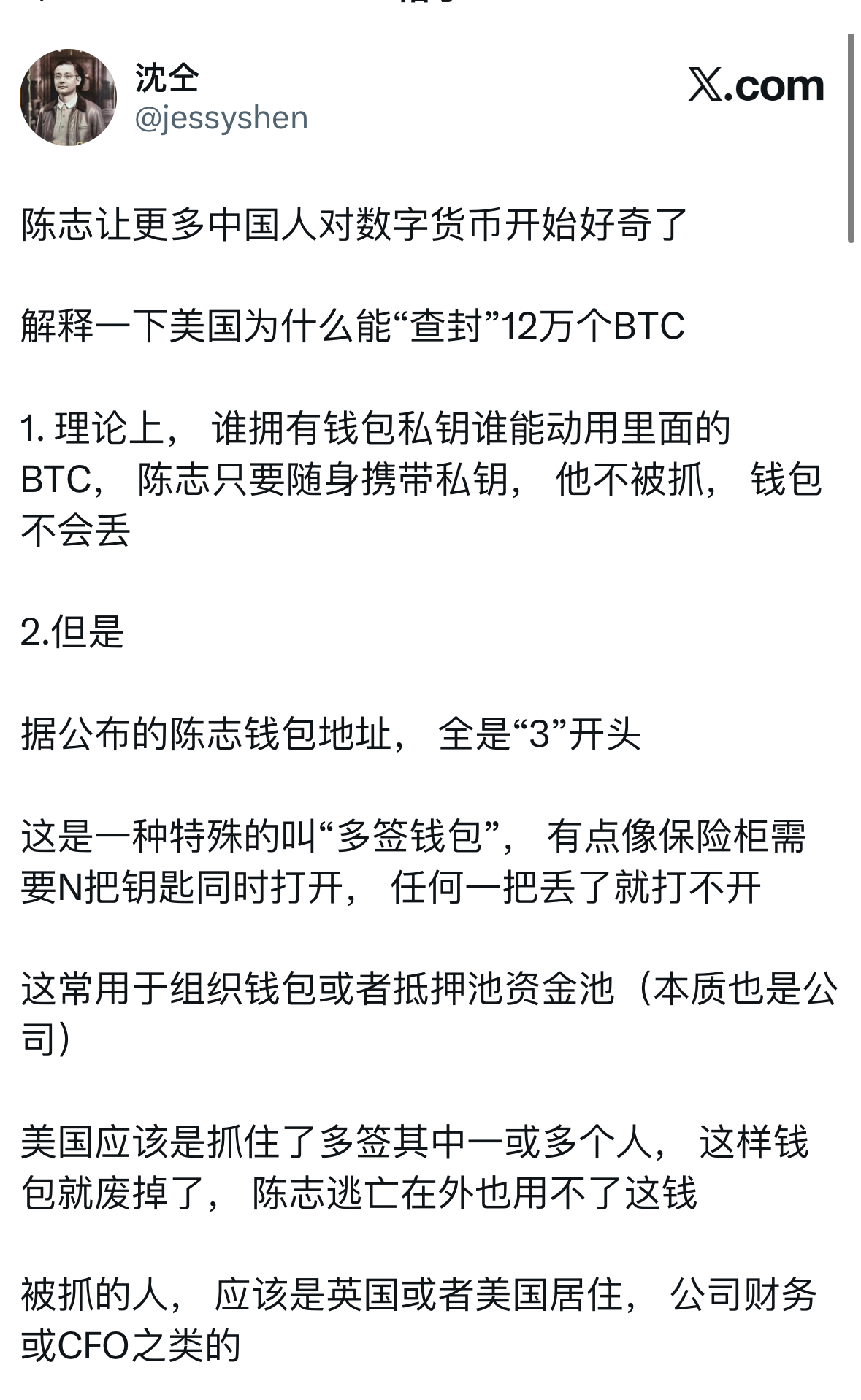Screen dimensions: 861x1400
Task: Open 沈全's profile avatar
Action: pos(68,97)
